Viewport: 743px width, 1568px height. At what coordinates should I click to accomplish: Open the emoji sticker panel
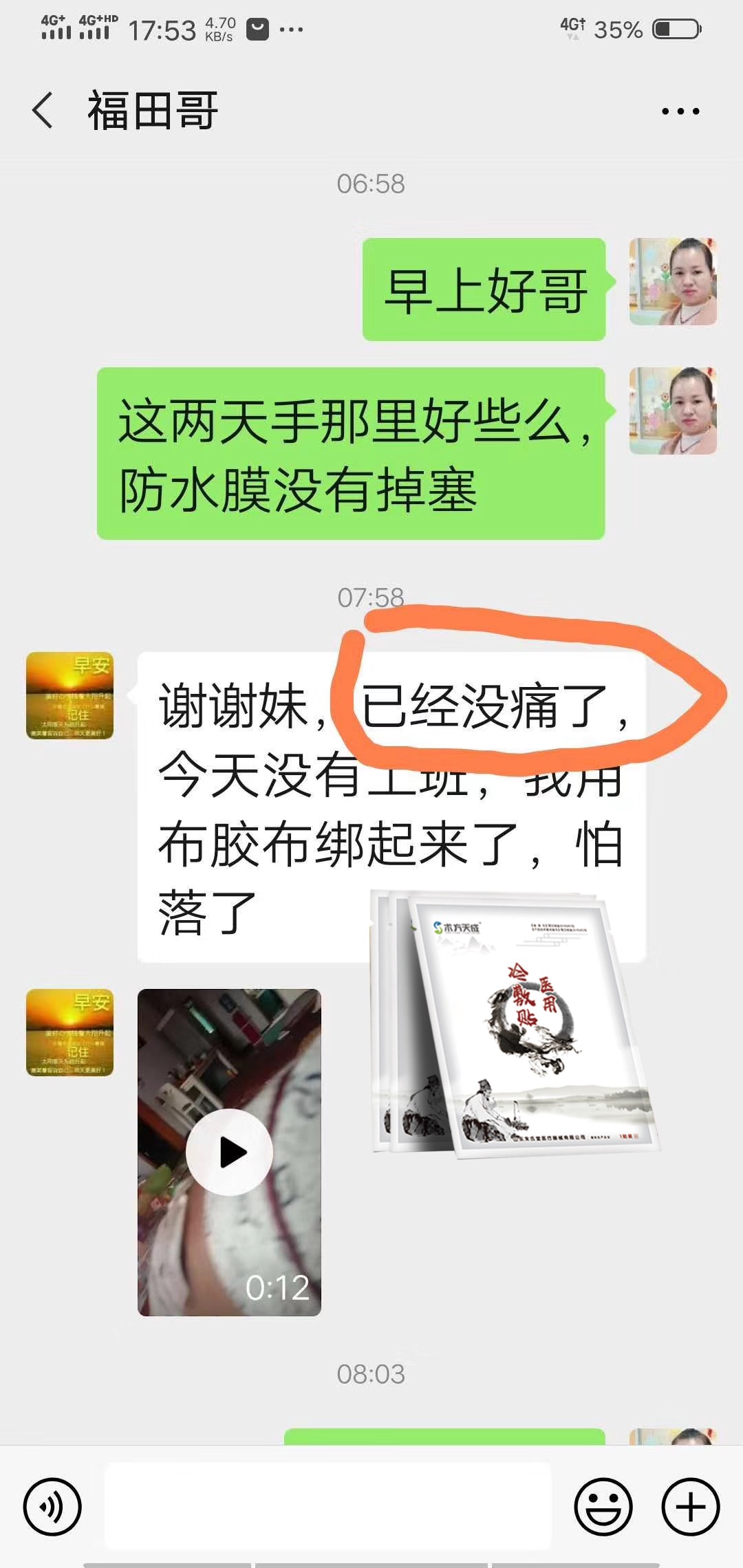pos(603,1507)
